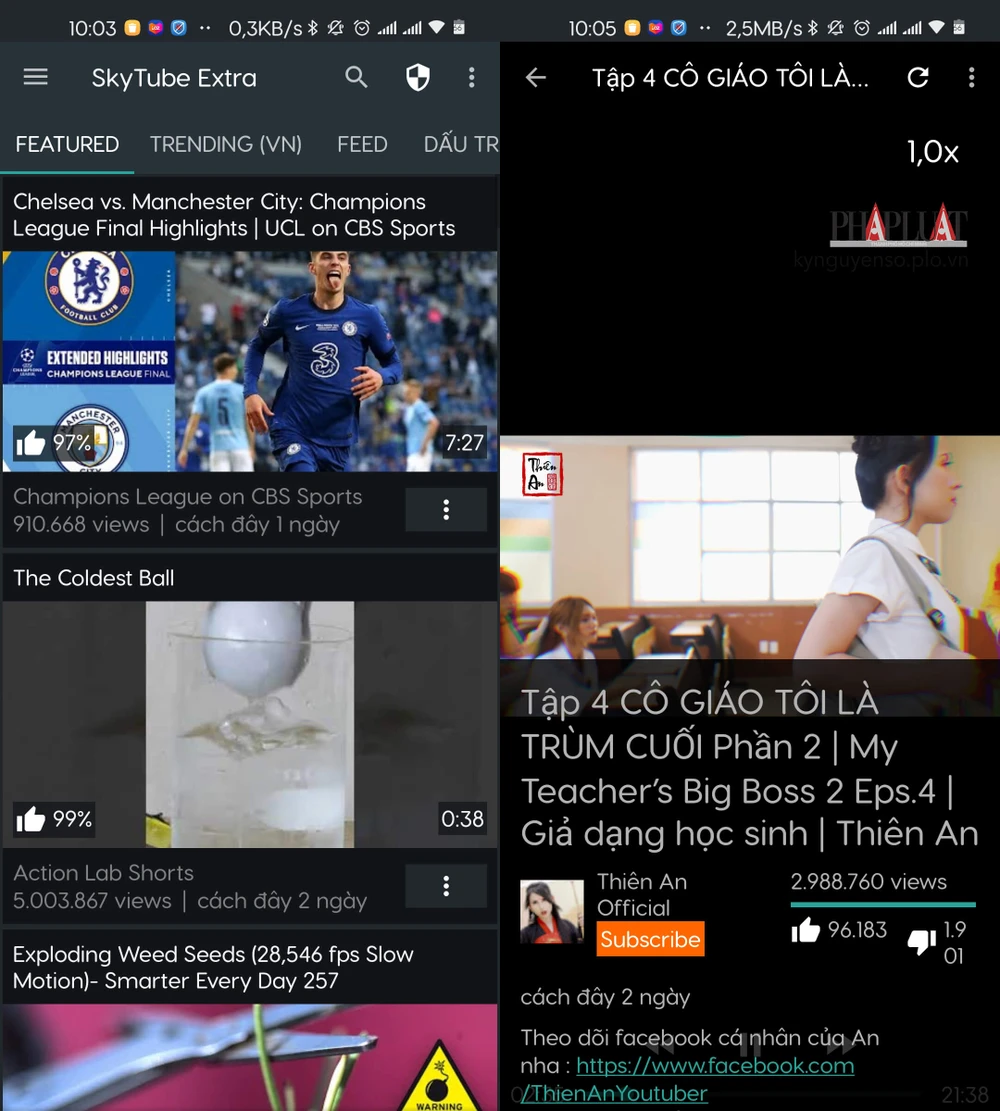Change the 1,0x playback speed
This screenshot has height=1111, width=1000.
click(x=932, y=152)
